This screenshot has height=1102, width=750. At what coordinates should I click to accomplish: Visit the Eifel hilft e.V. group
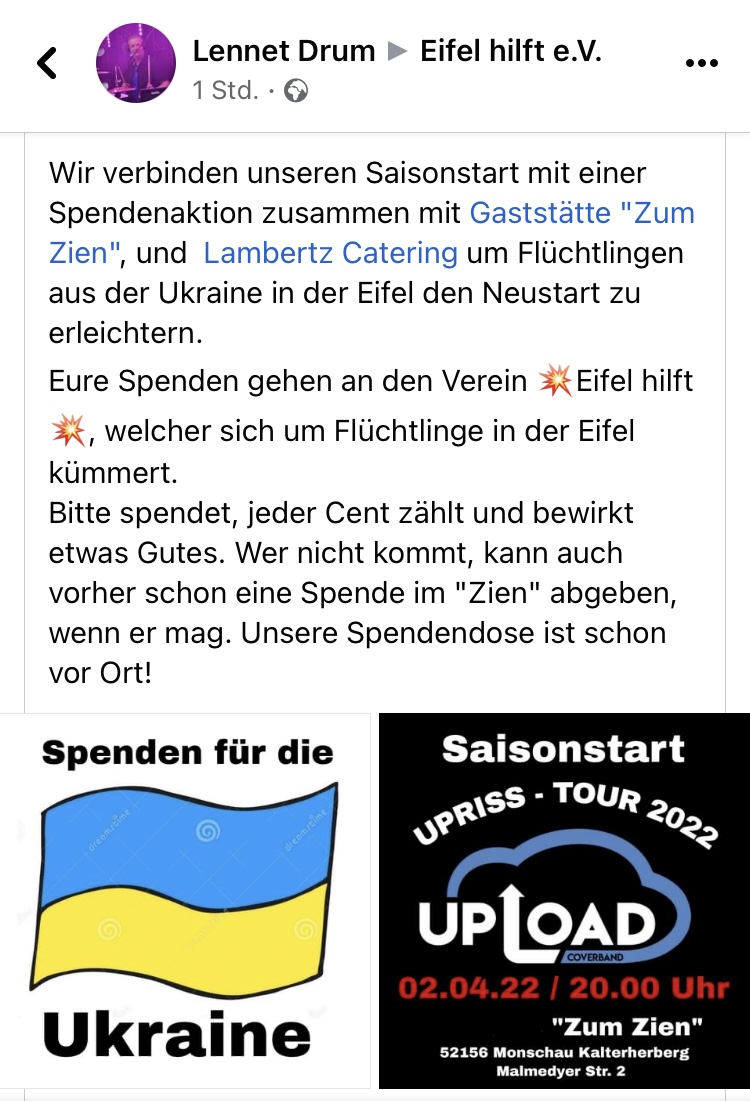pyautogui.click(x=511, y=50)
